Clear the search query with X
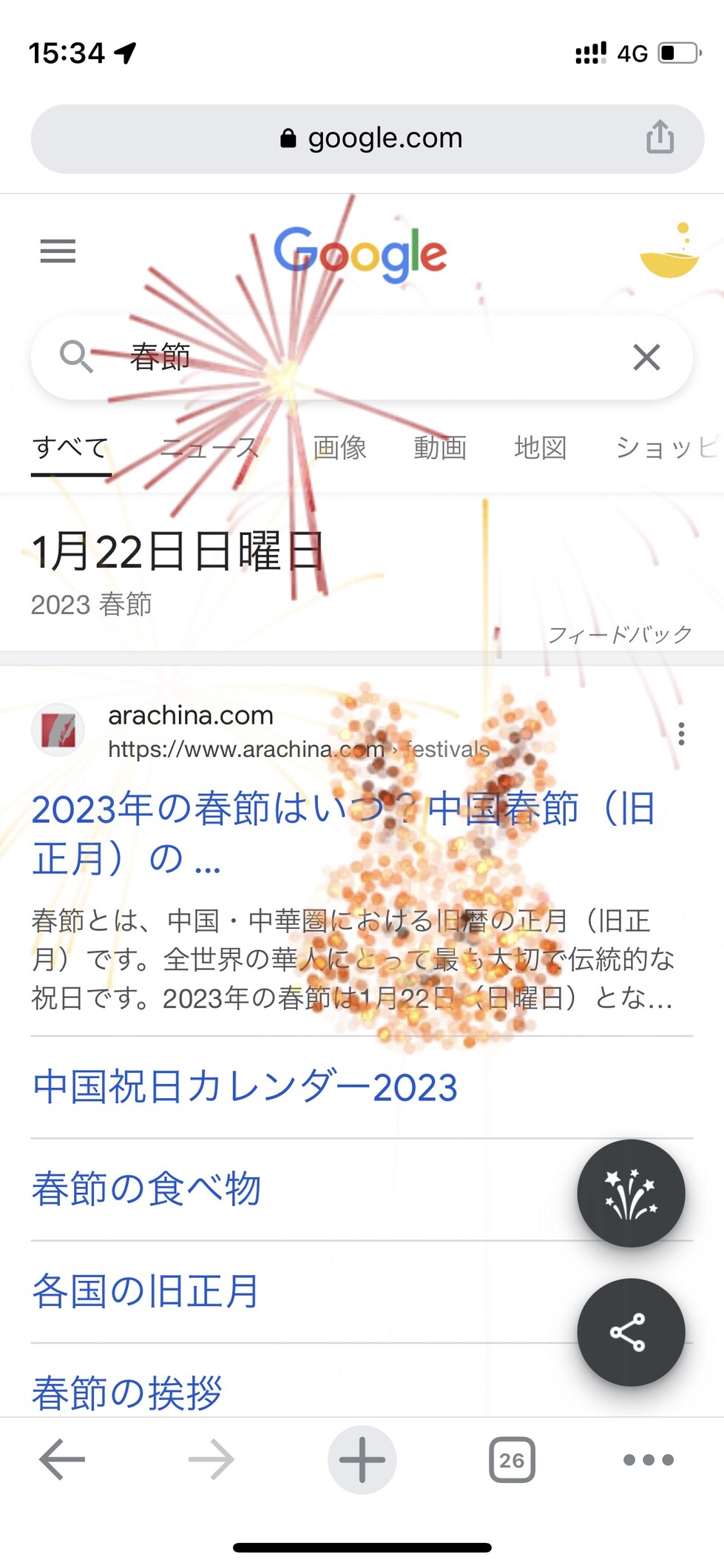The height and width of the screenshot is (1568, 724). point(646,357)
